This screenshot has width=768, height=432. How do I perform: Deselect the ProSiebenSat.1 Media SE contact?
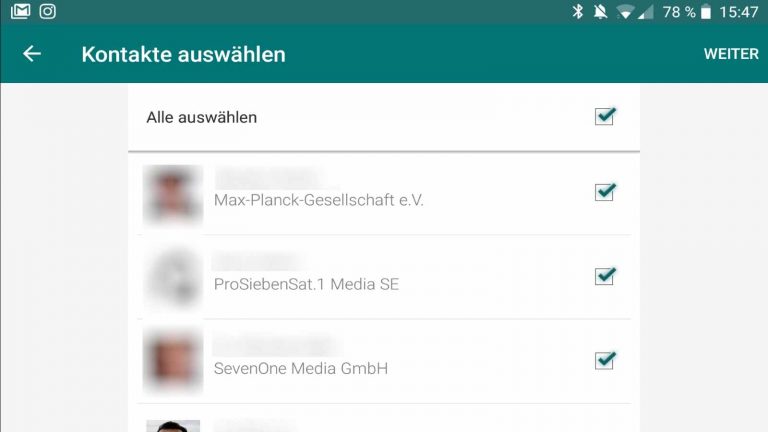(x=604, y=276)
